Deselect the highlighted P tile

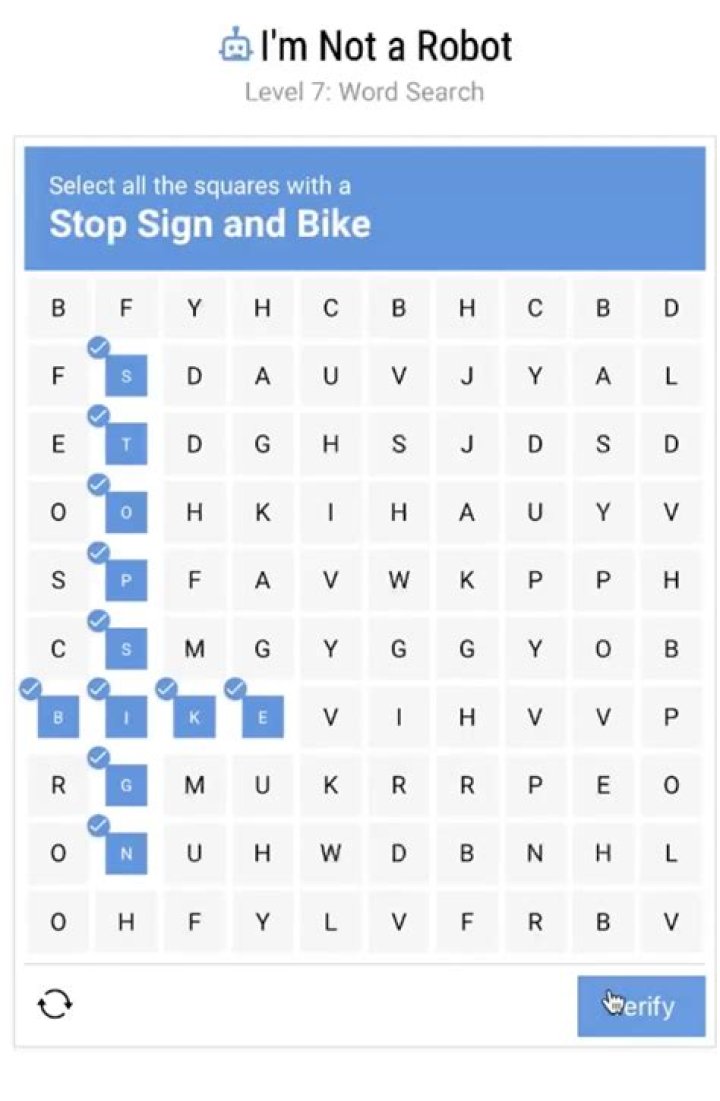[x=126, y=580]
